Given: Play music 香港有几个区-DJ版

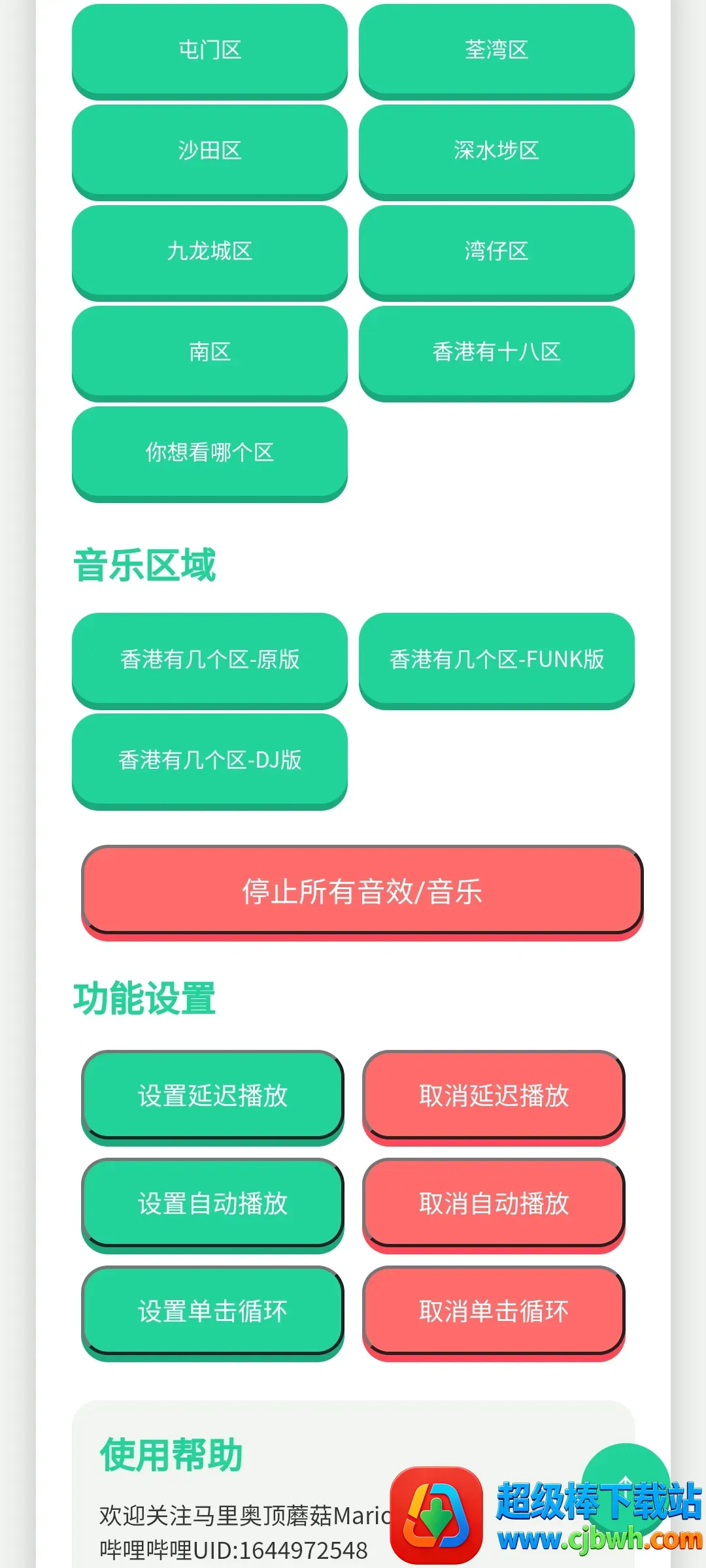Looking at the screenshot, I should tap(209, 761).
